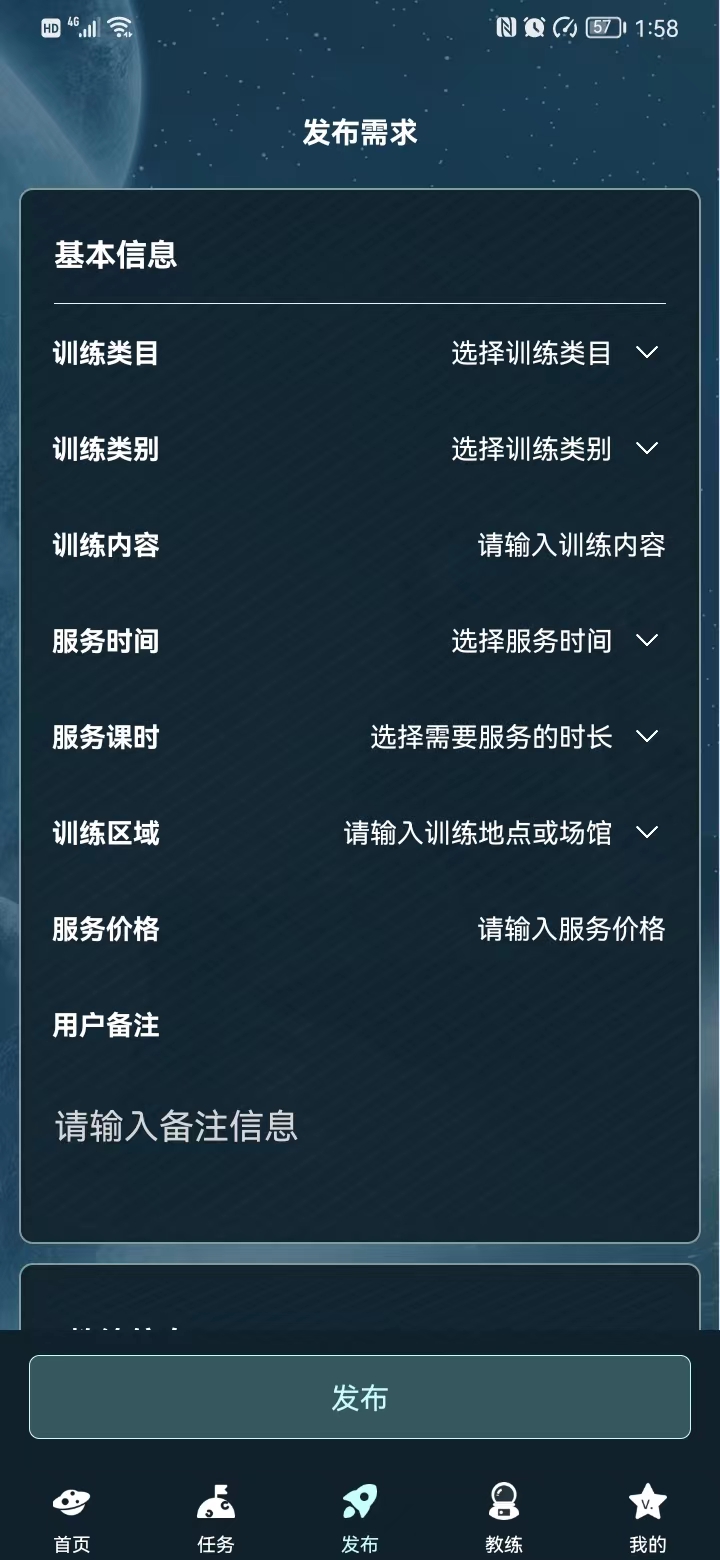The width and height of the screenshot is (720, 1560).
Task: Go to the 任务 tab
Action: [x=216, y=1518]
